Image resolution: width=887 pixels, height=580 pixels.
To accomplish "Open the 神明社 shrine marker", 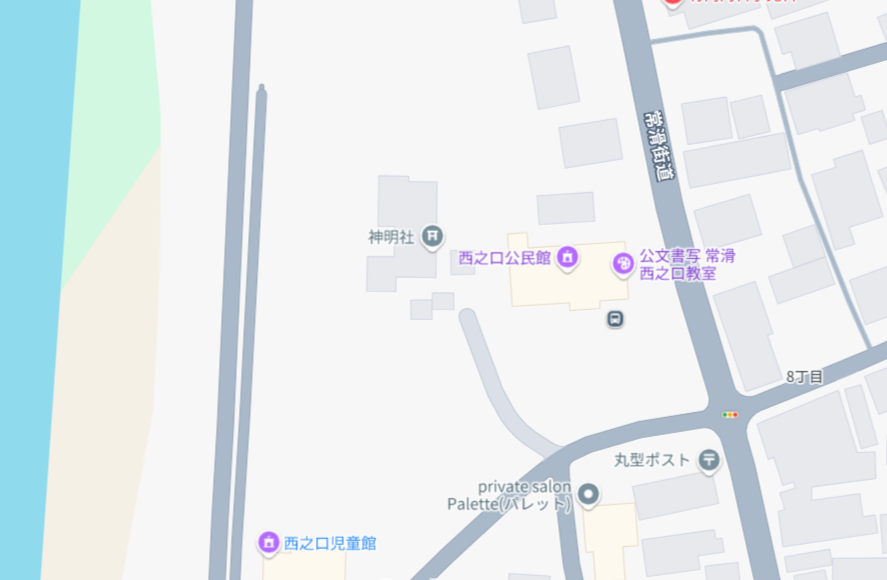I will [x=432, y=237].
